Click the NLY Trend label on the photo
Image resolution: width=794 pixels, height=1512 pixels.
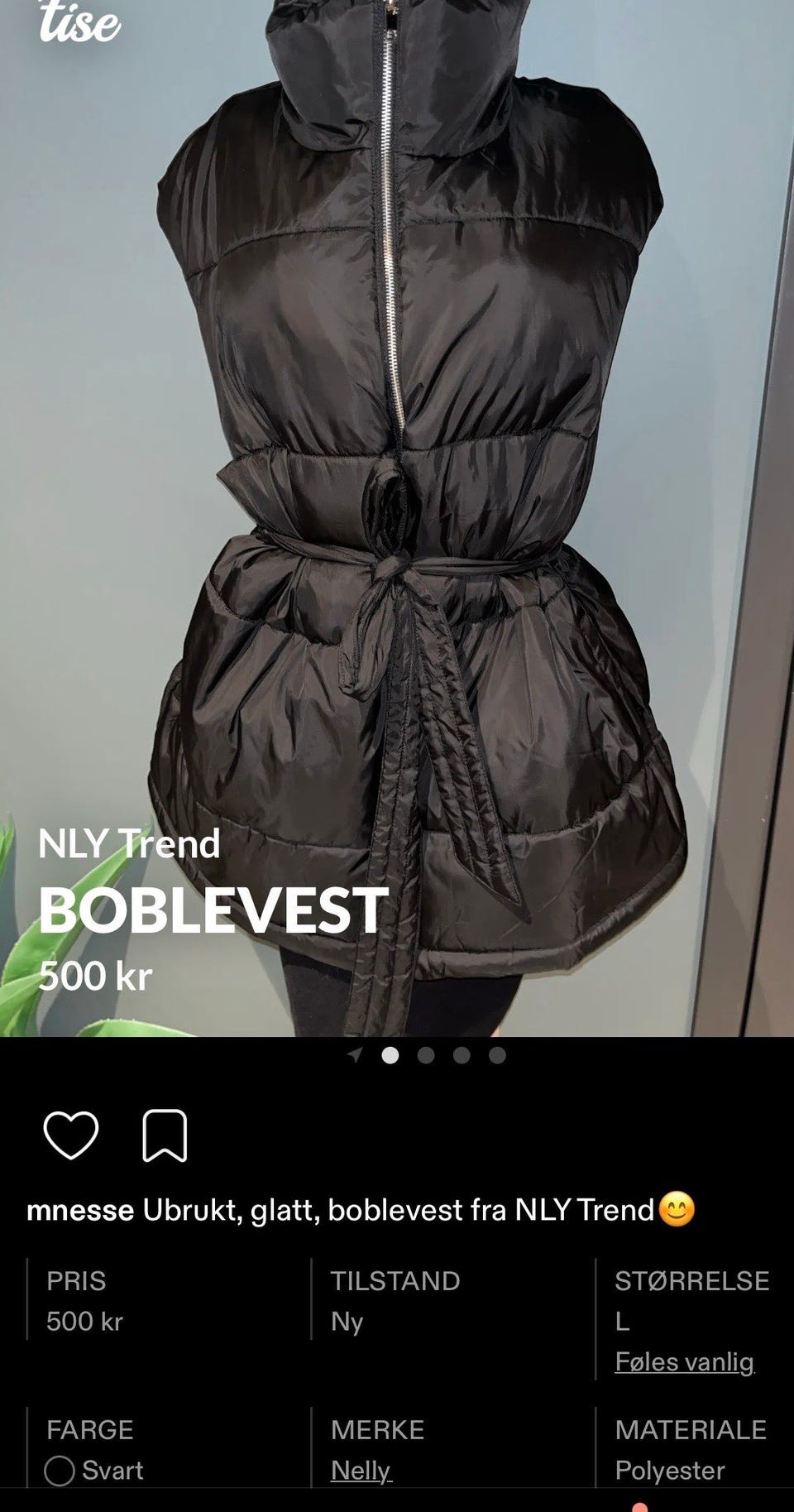[x=130, y=845]
